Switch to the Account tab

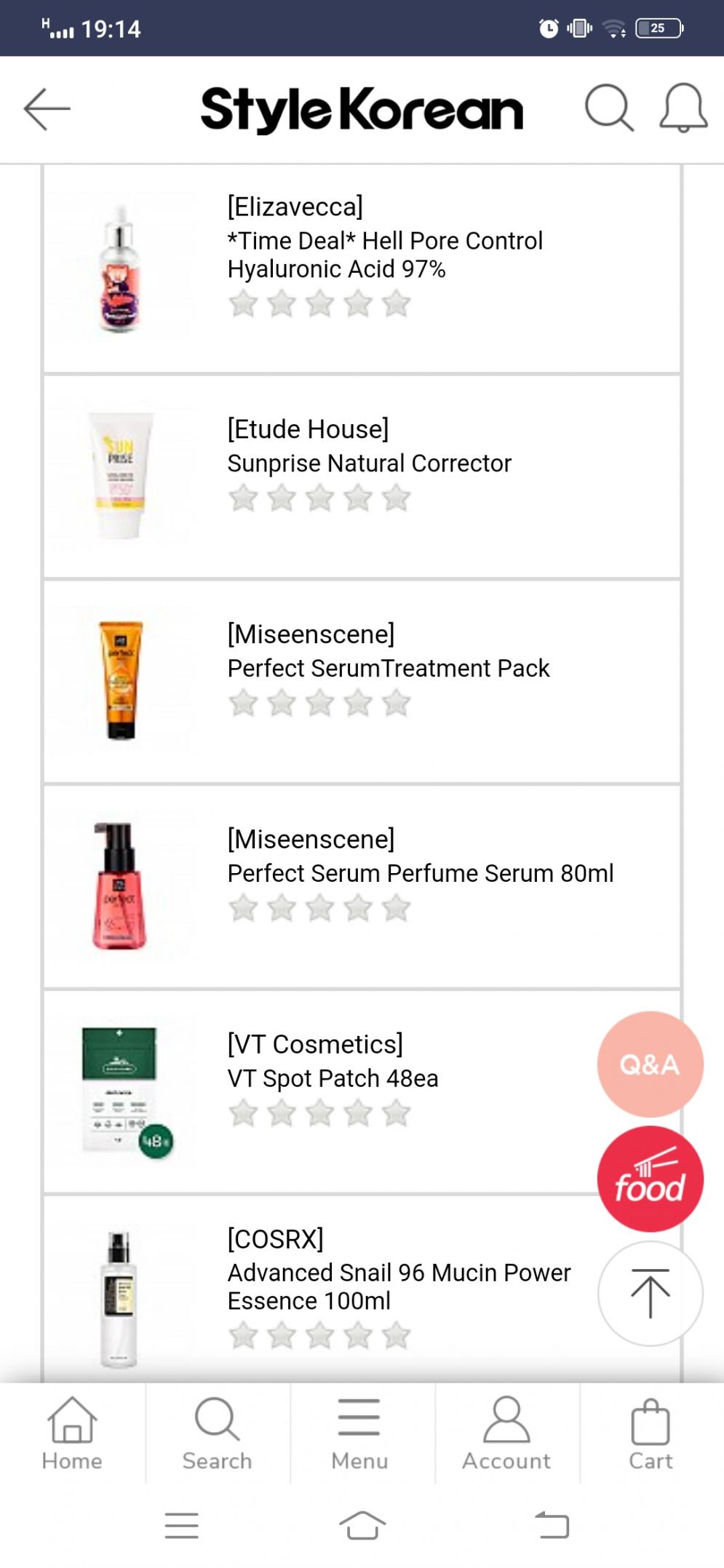tap(506, 1433)
